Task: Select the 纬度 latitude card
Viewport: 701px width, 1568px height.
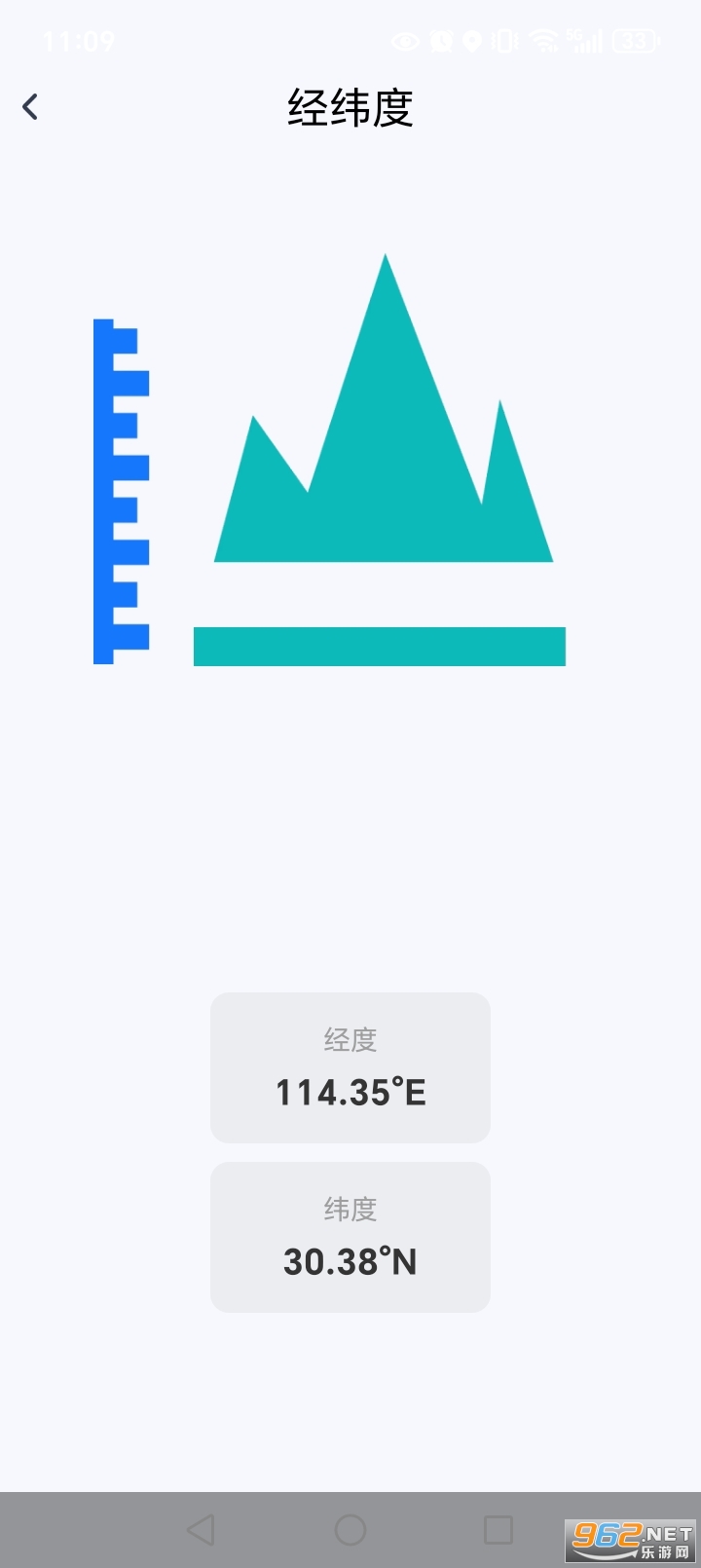Action: tap(350, 1237)
